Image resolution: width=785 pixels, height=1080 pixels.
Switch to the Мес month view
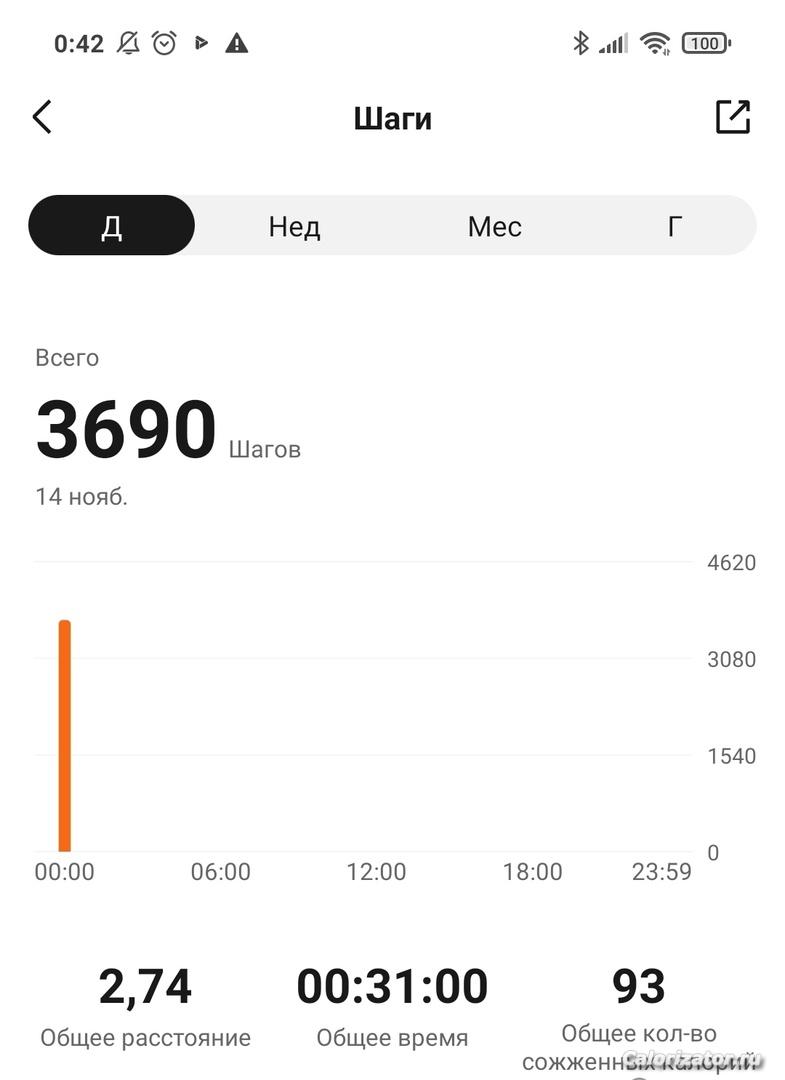[x=494, y=226]
